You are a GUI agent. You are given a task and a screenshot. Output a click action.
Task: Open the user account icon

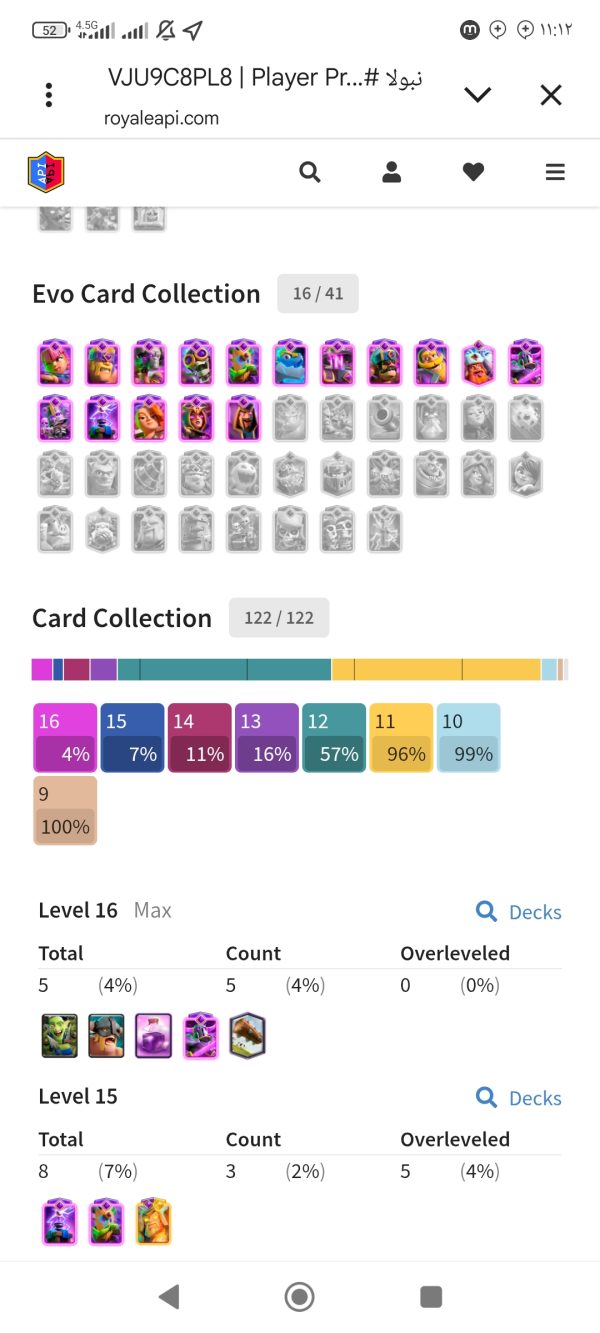point(392,172)
